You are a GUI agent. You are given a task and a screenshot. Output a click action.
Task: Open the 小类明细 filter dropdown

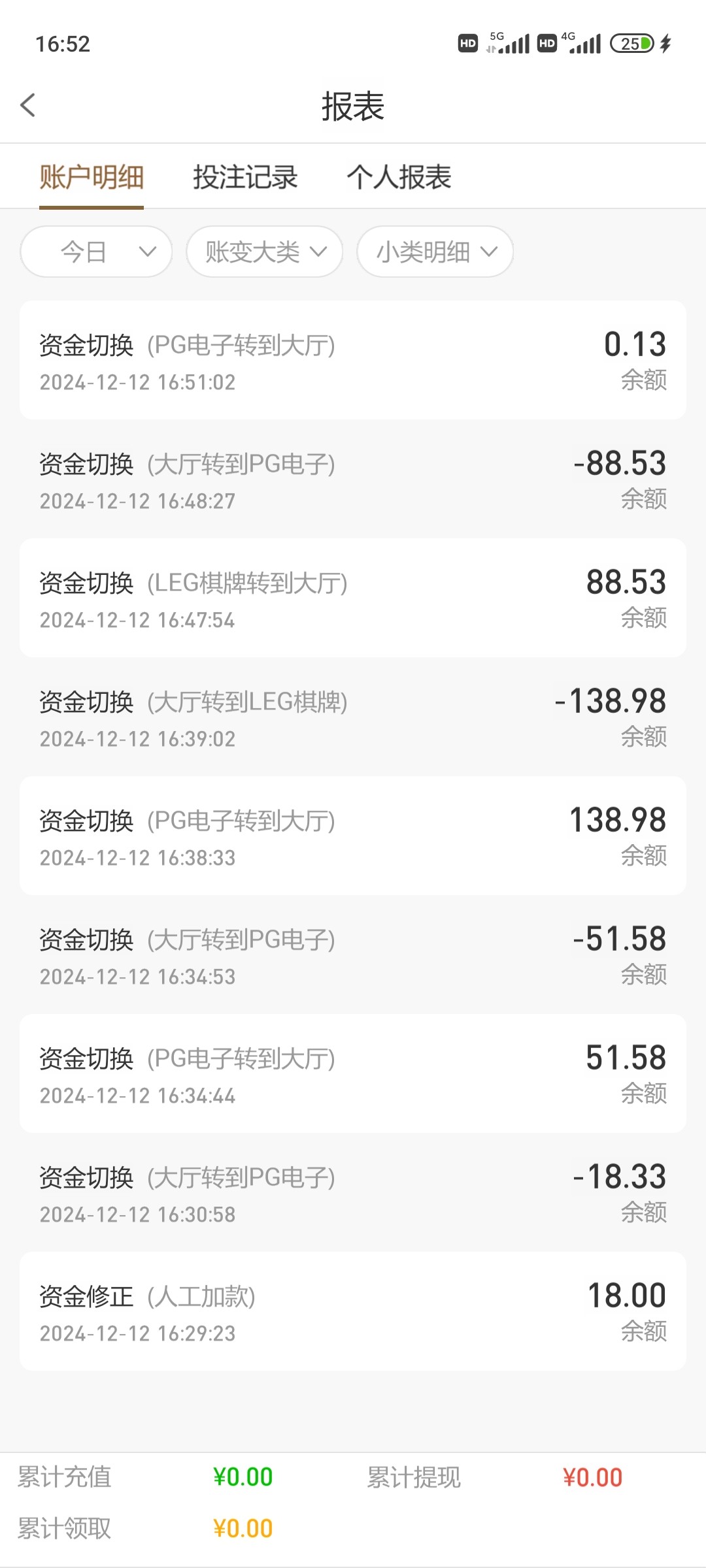click(x=435, y=252)
